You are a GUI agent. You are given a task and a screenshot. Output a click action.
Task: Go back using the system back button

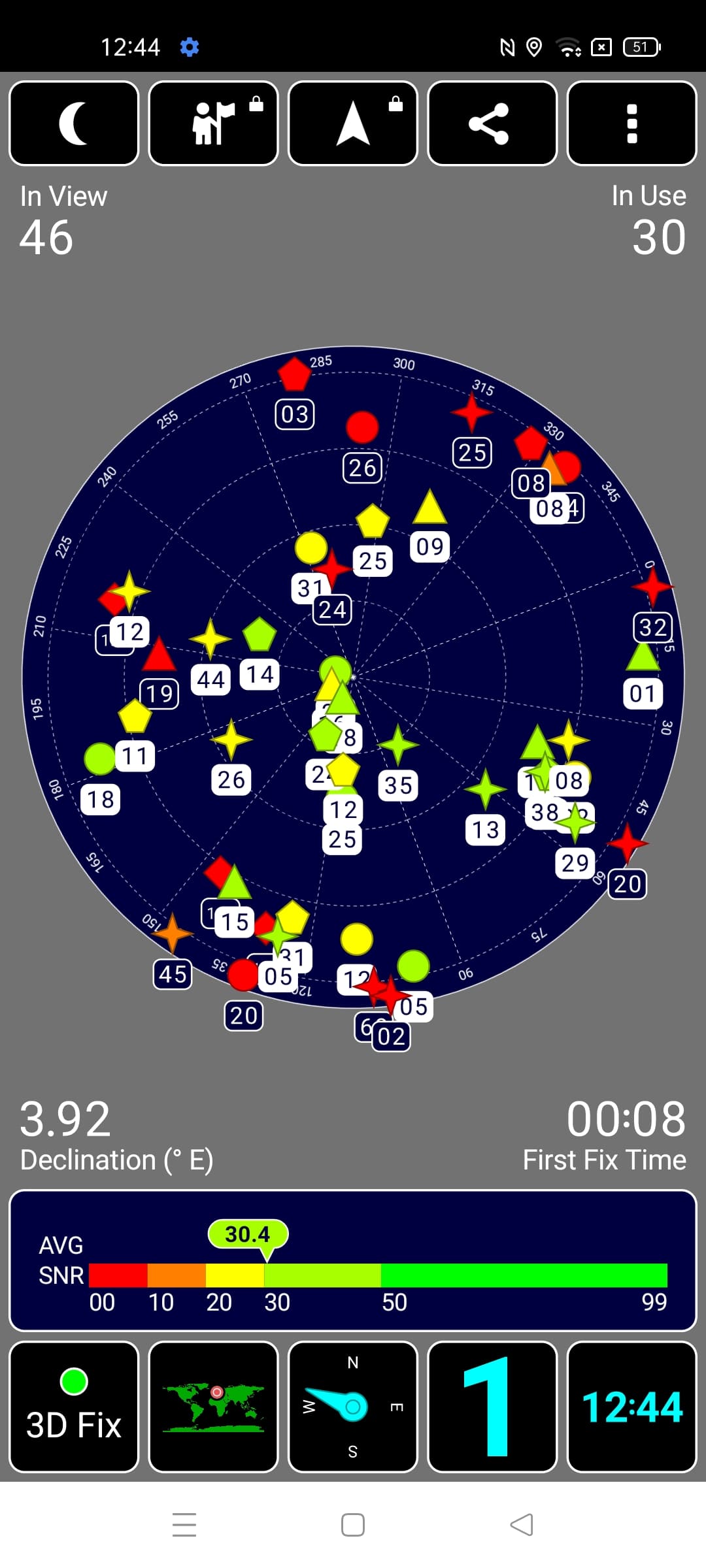pos(522,1525)
